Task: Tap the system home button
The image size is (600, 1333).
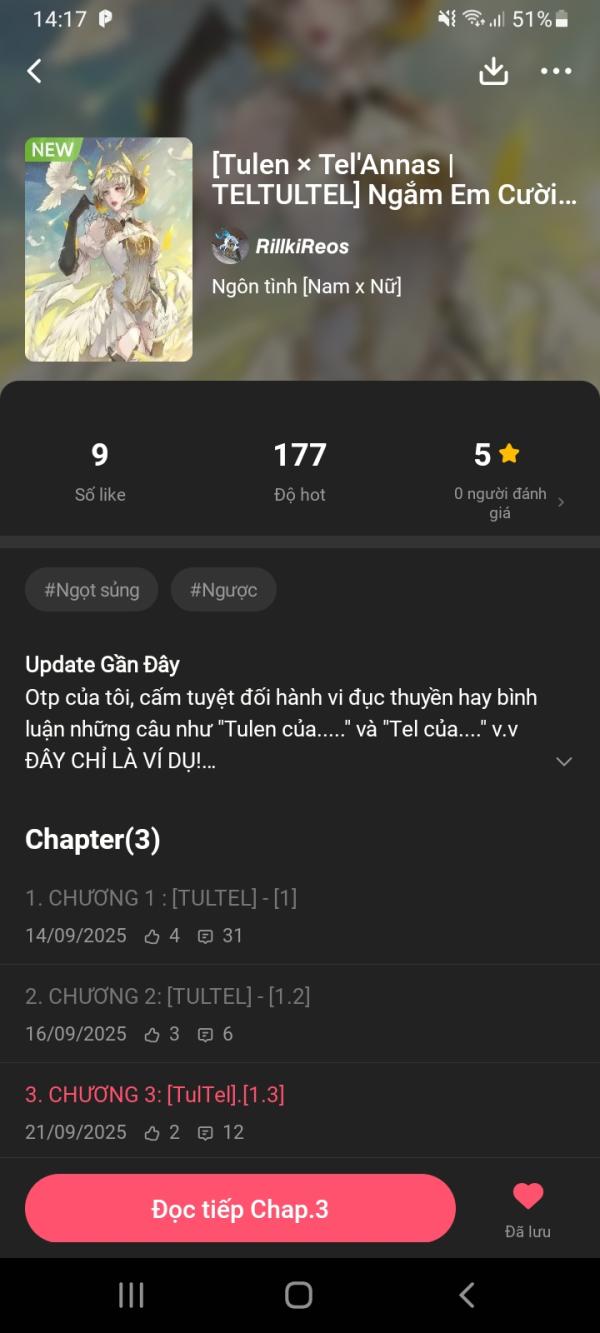Action: coord(299,1295)
